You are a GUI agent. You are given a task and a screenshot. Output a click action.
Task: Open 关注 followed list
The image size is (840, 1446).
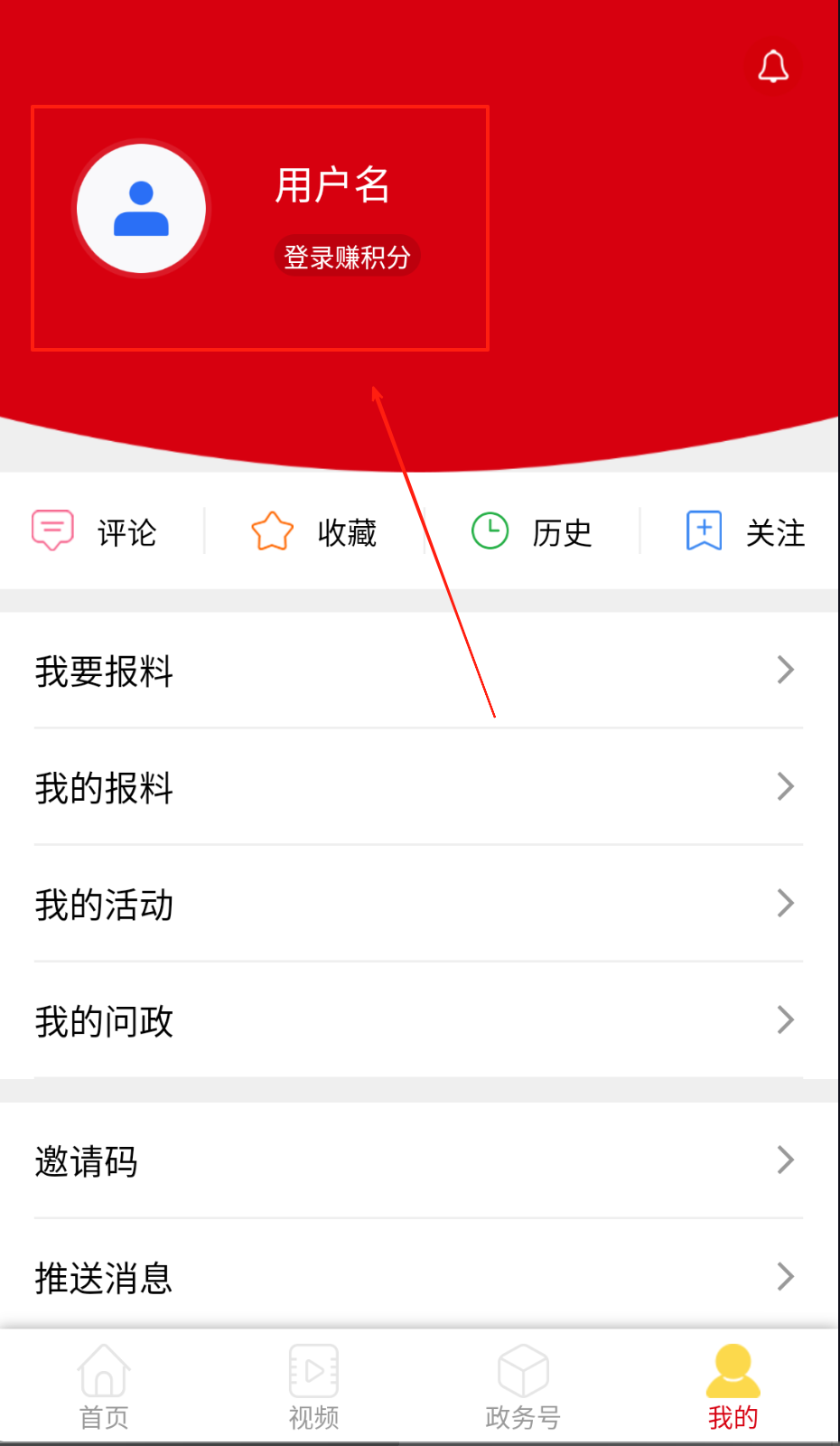coord(745,531)
